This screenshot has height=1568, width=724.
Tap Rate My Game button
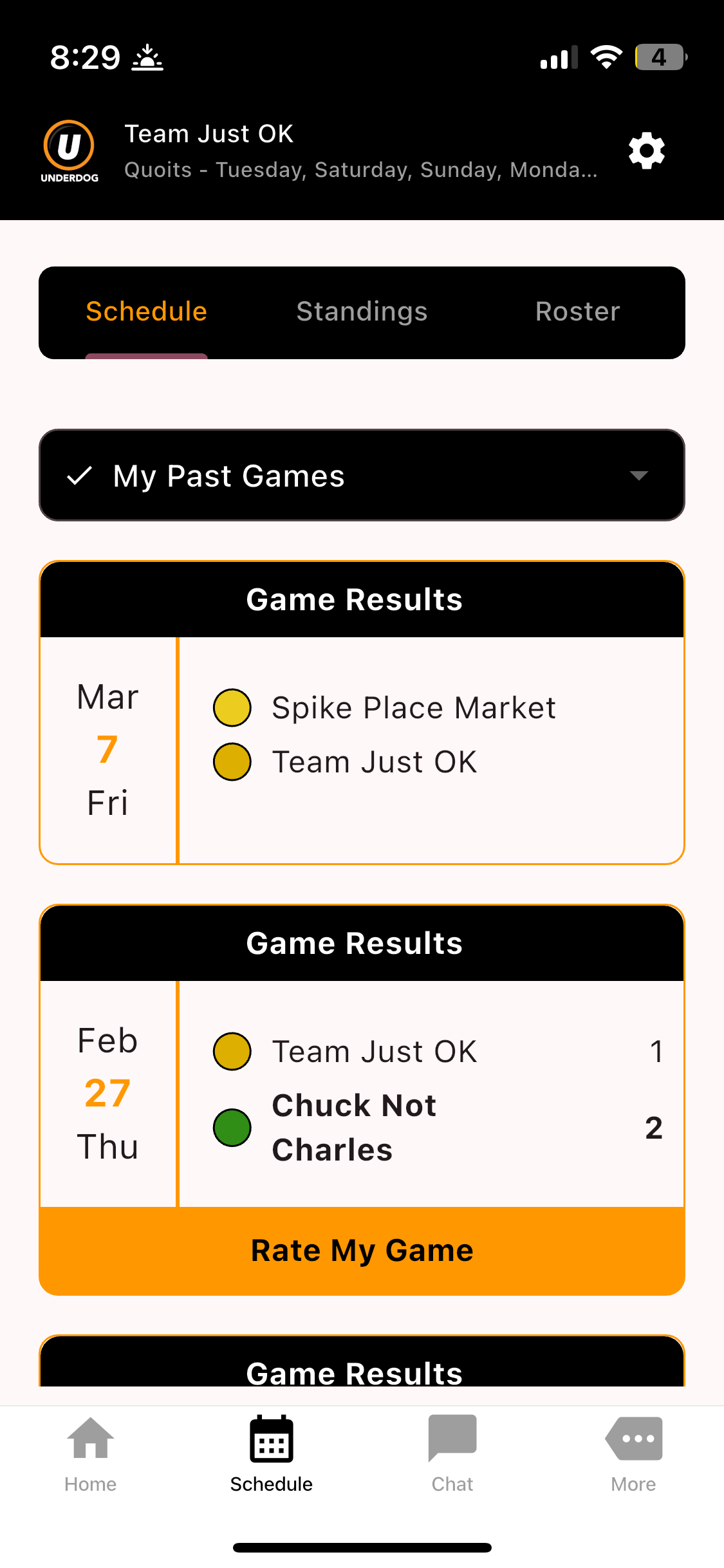(x=362, y=1251)
